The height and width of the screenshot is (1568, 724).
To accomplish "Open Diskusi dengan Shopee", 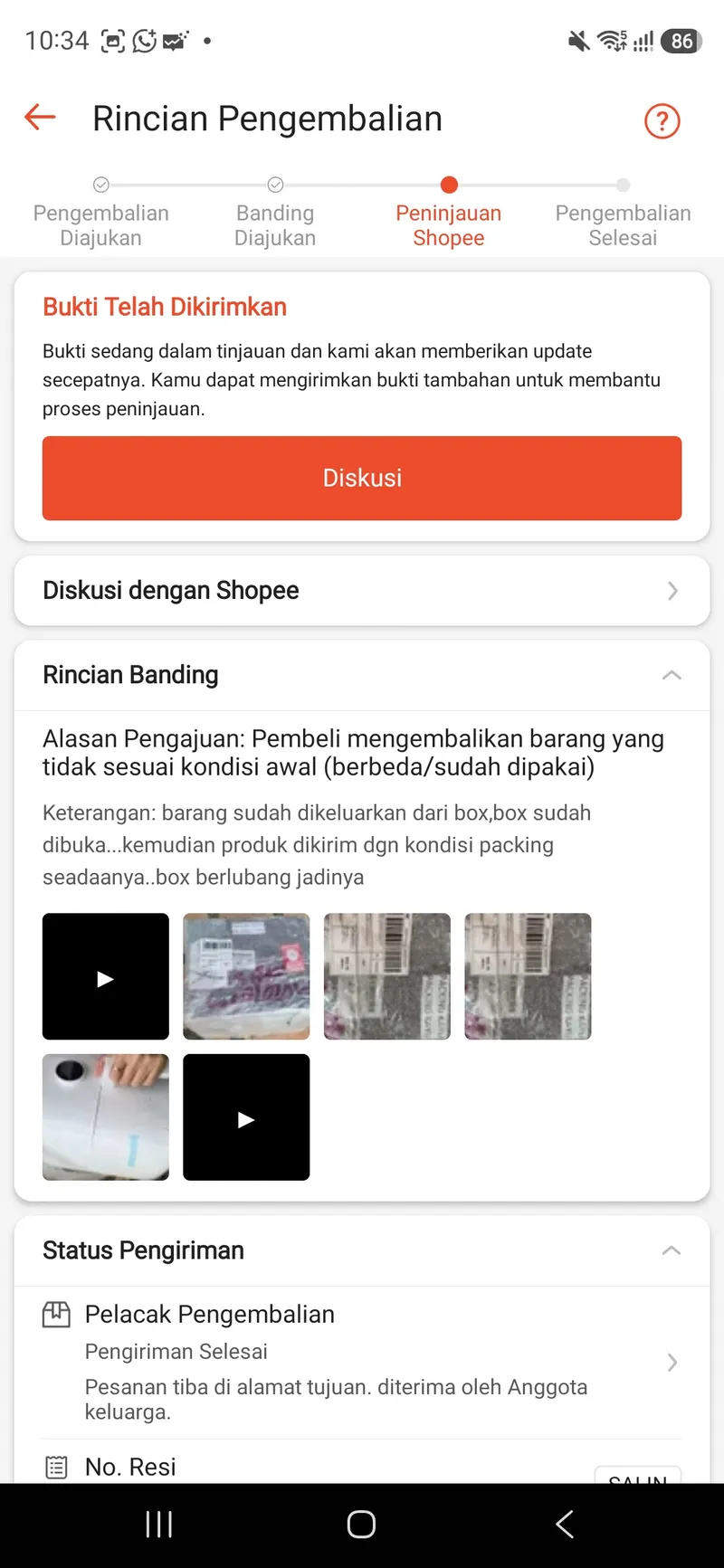I will [362, 591].
